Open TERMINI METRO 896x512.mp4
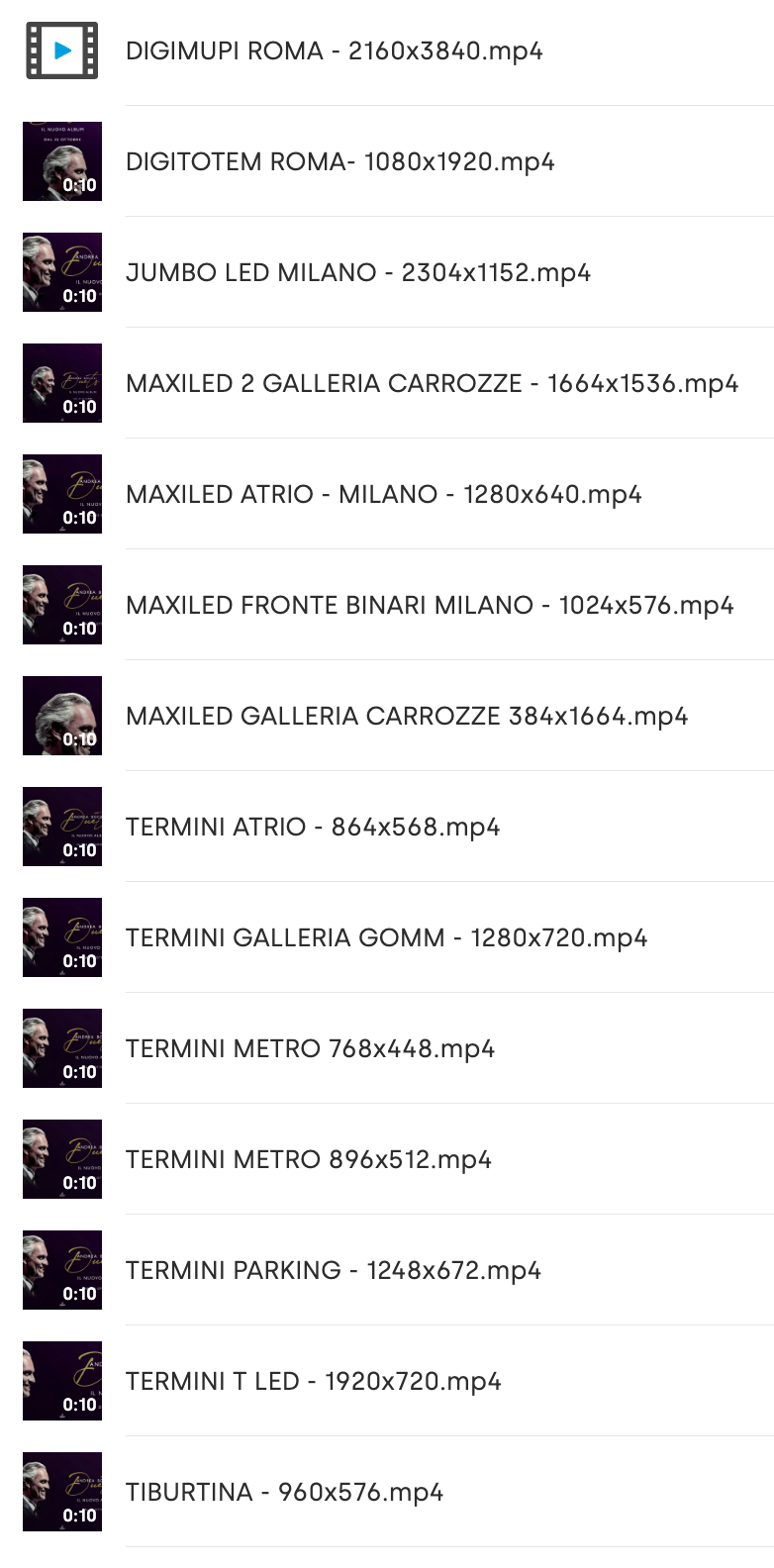This screenshot has height=1568, width=774. point(308,1159)
